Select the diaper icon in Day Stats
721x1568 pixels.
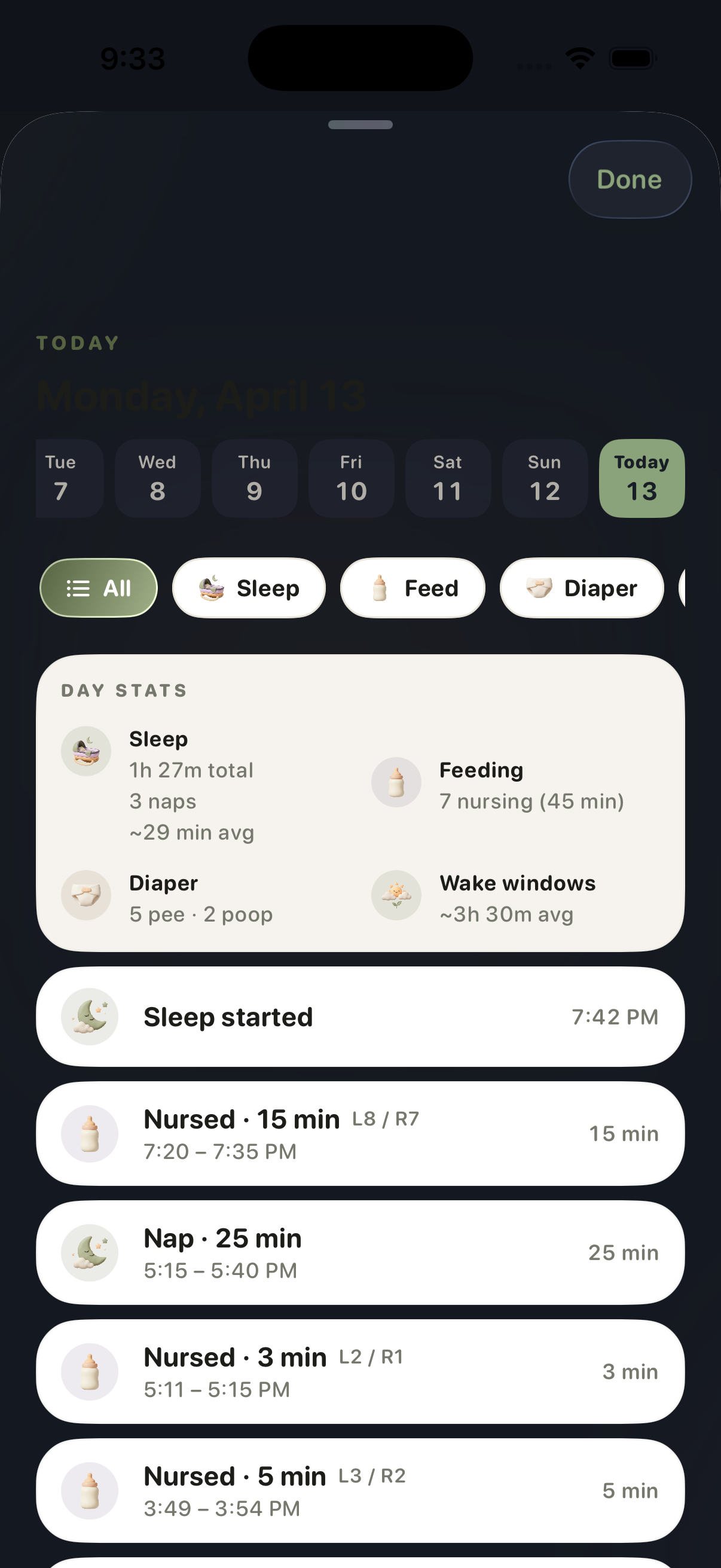[85, 895]
